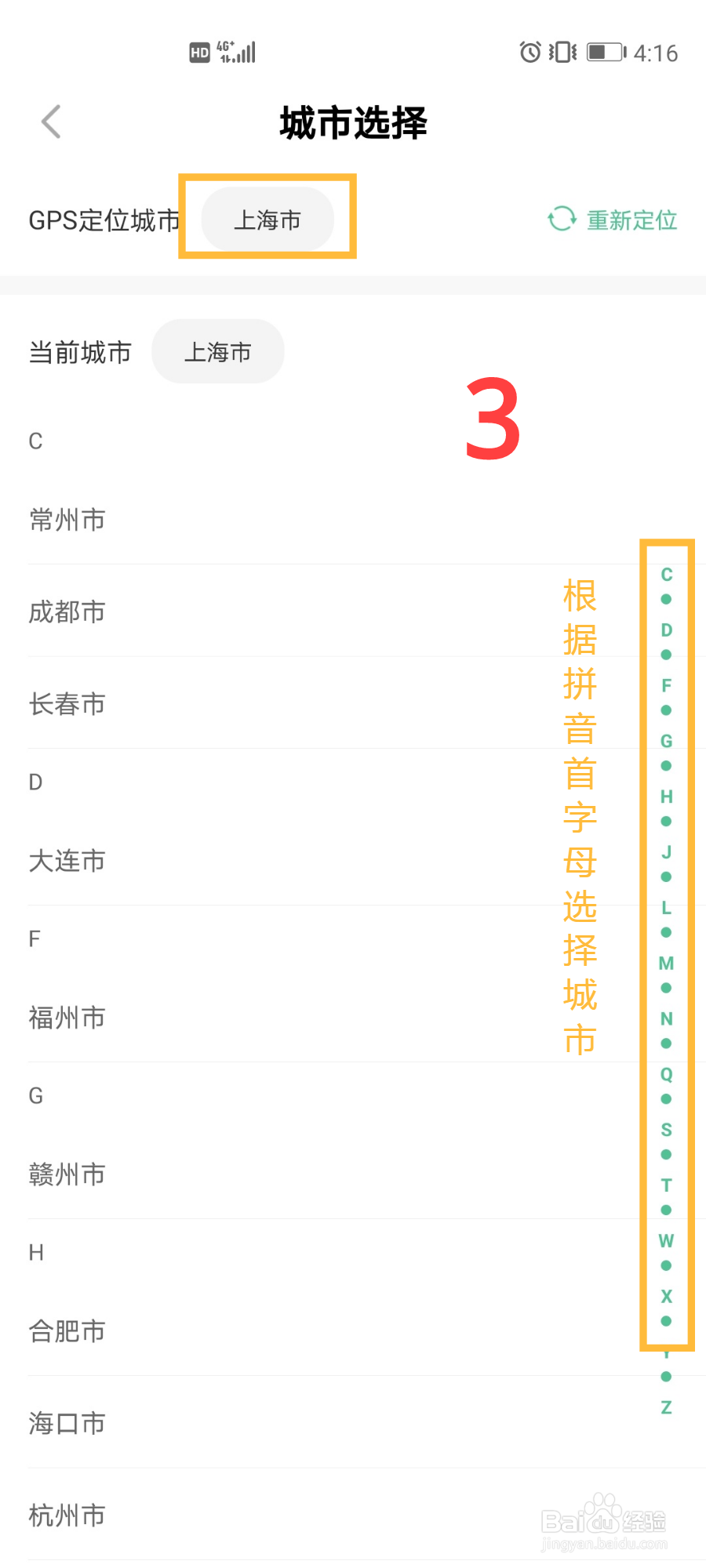Tap the alarm clock icon in status bar
The width and height of the screenshot is (706, 1568).
tap(530, 52)
